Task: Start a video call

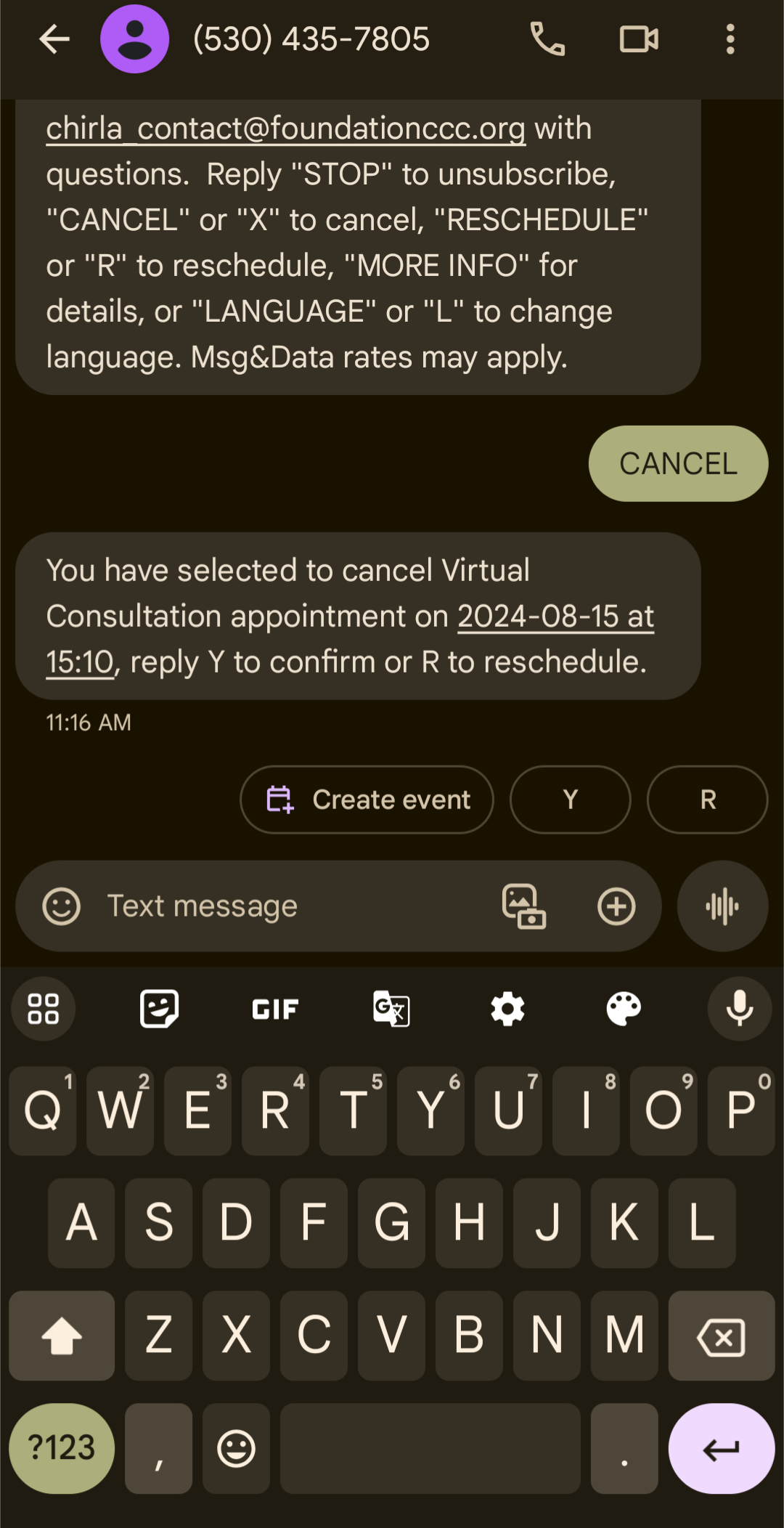Action: pos(639,39)
